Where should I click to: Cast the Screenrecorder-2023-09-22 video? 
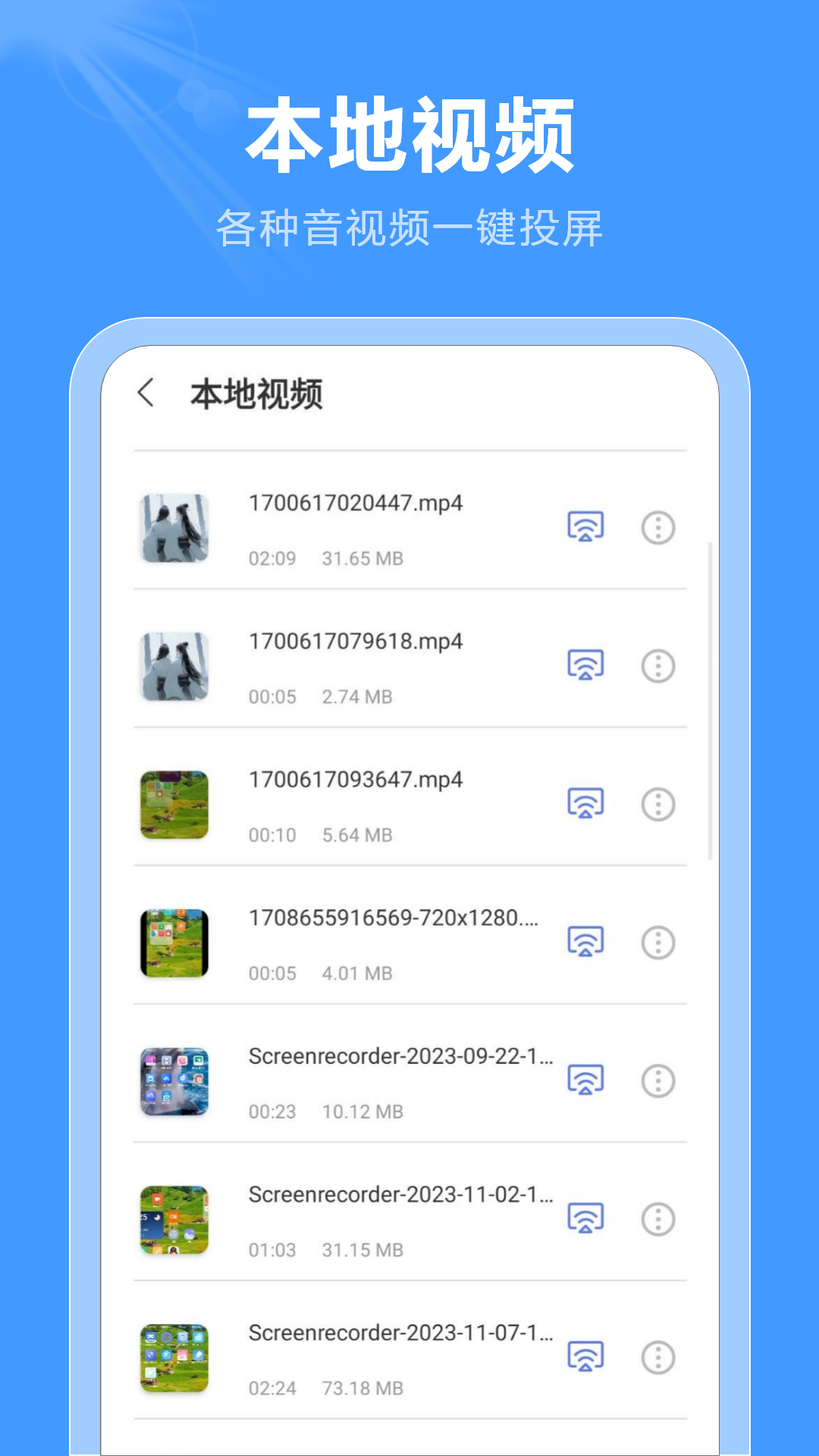coord(584,1080)
